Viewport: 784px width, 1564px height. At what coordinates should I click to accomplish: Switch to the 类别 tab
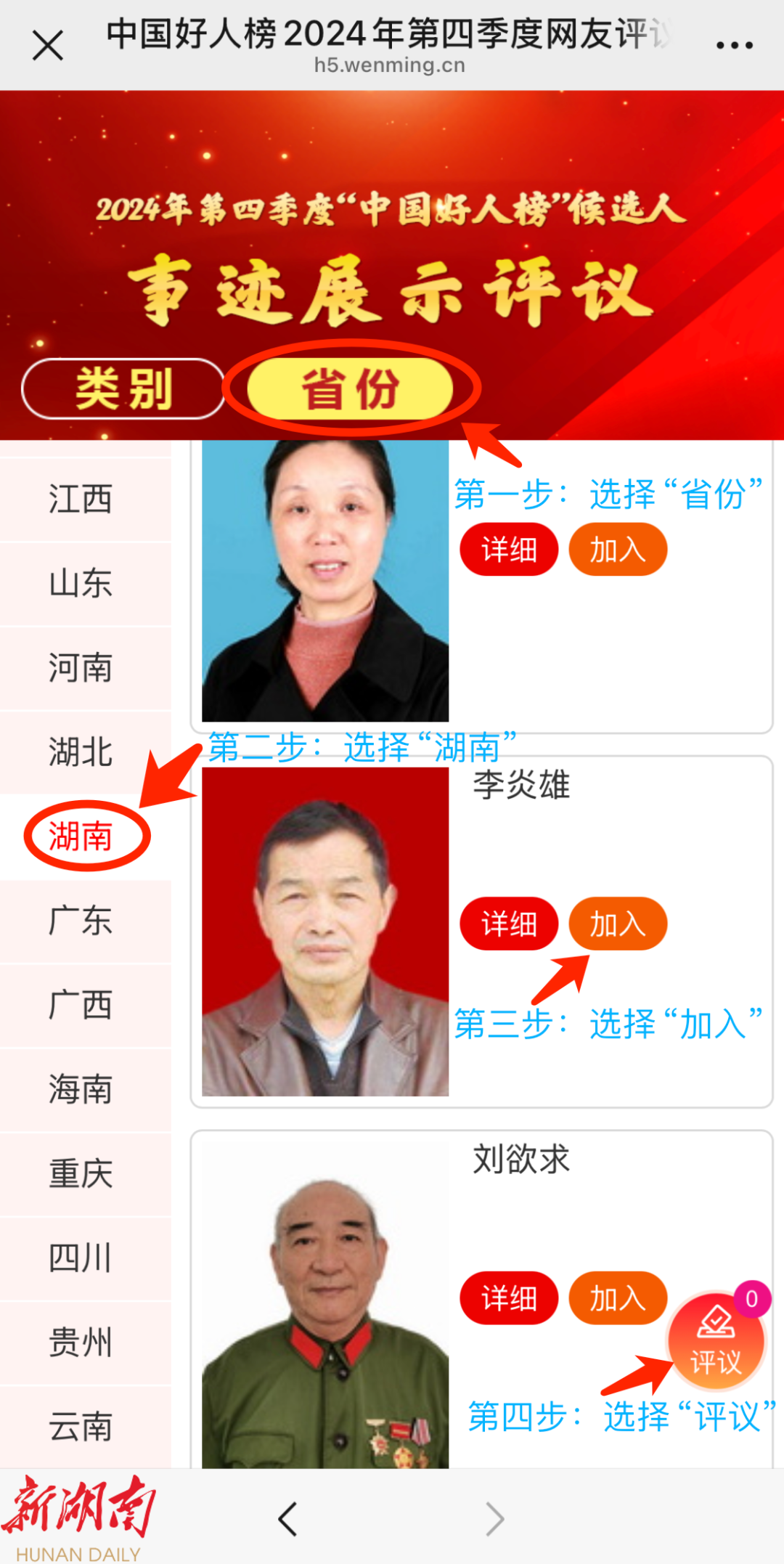pyautogui.click(x=123, y=388)
